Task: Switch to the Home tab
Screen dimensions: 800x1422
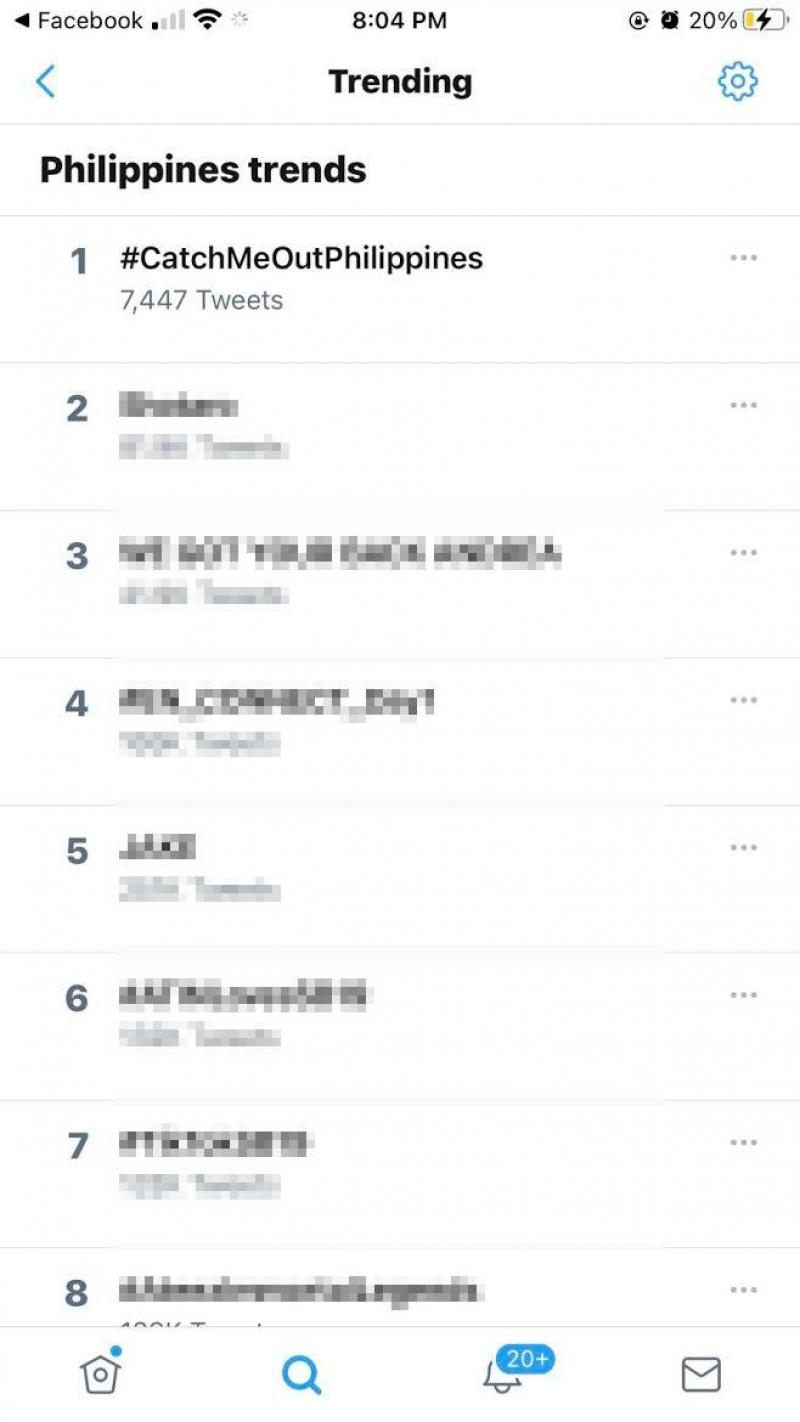Action: 100,1374
